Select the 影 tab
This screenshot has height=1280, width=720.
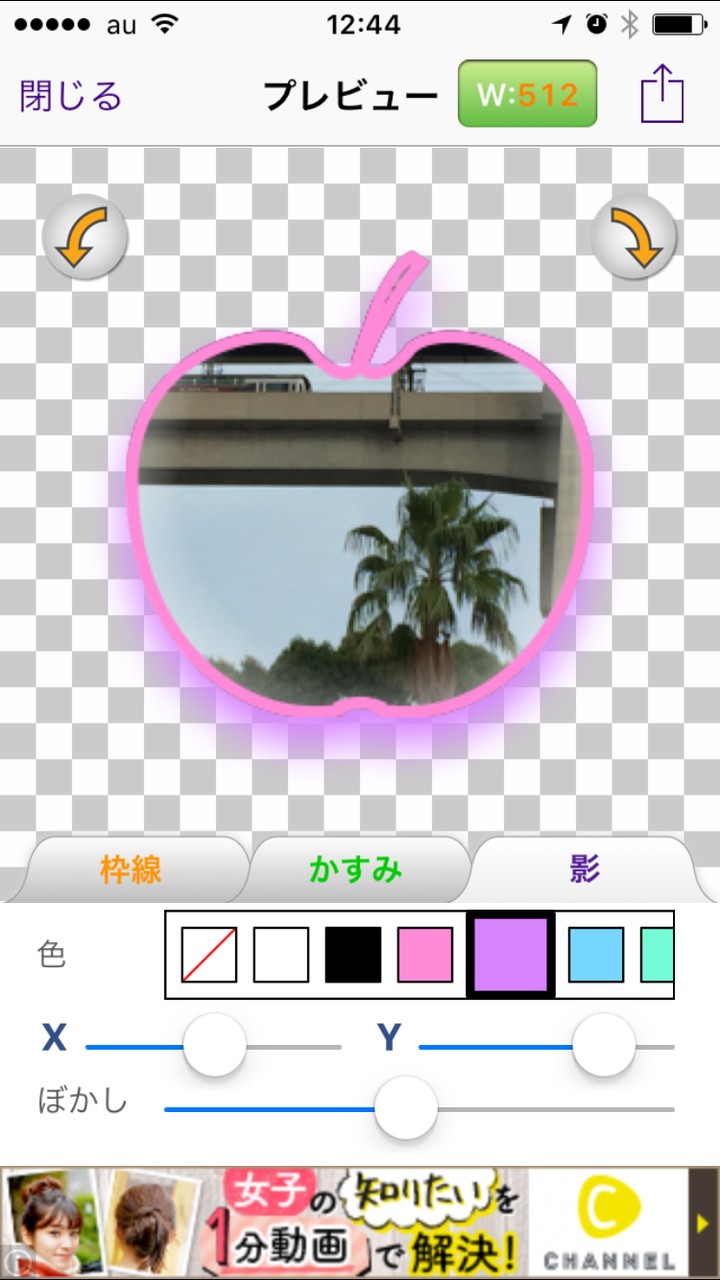pos(585,869)
